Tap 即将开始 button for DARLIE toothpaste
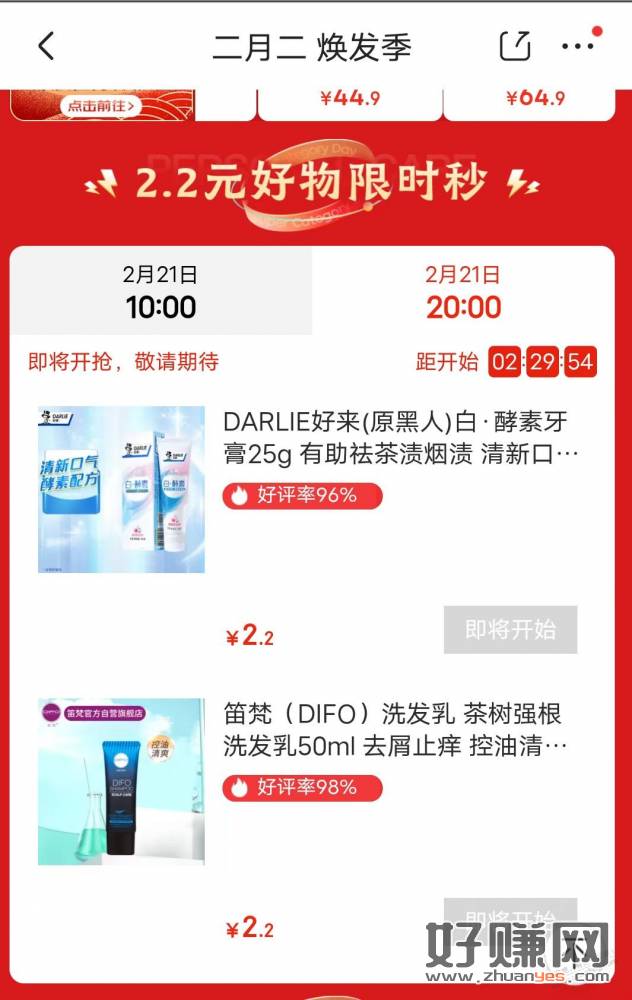The width and height of the screenshot is (632, 1000). [510, 629]
